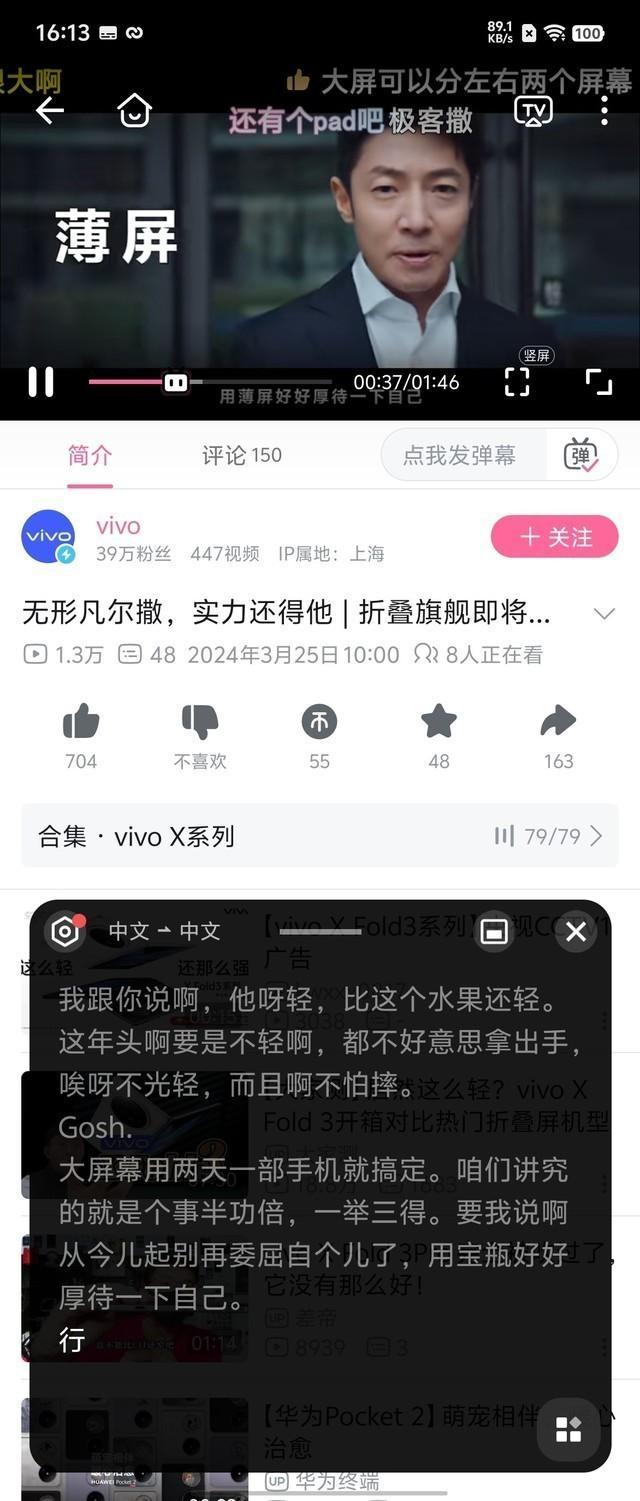
Task: Tap the home icon above the video
Action: 134,110
